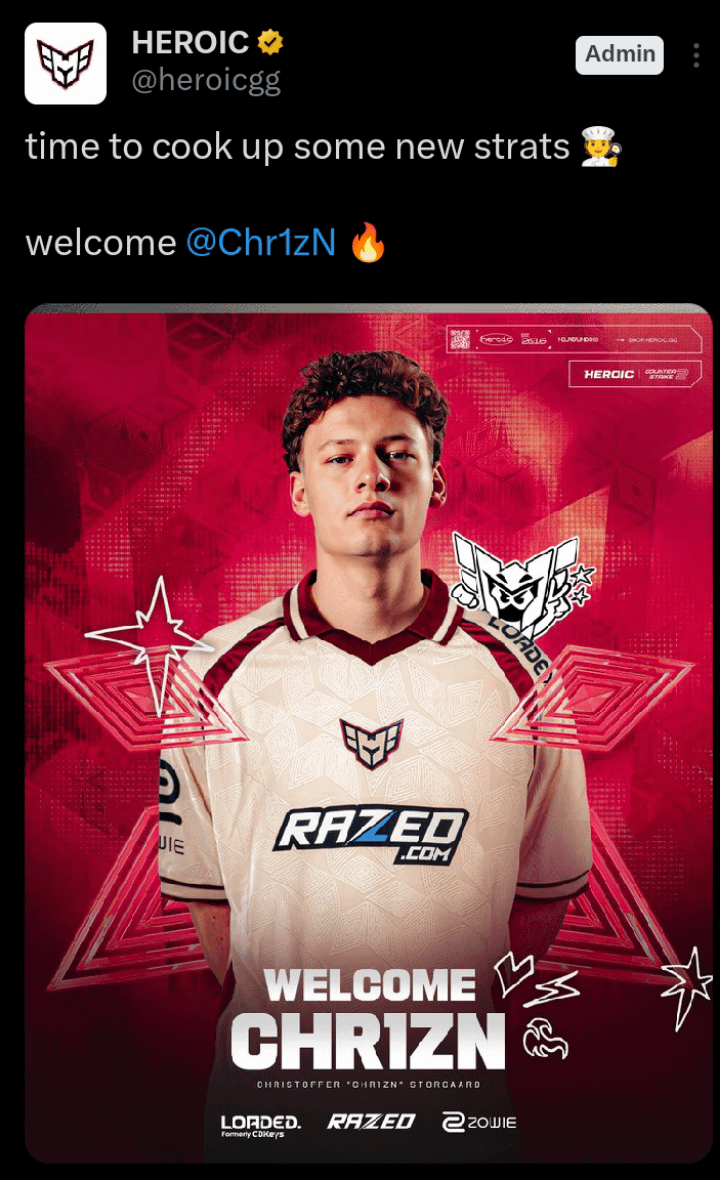
Task: Open the post overflow menu
Action: coord(696,55)
